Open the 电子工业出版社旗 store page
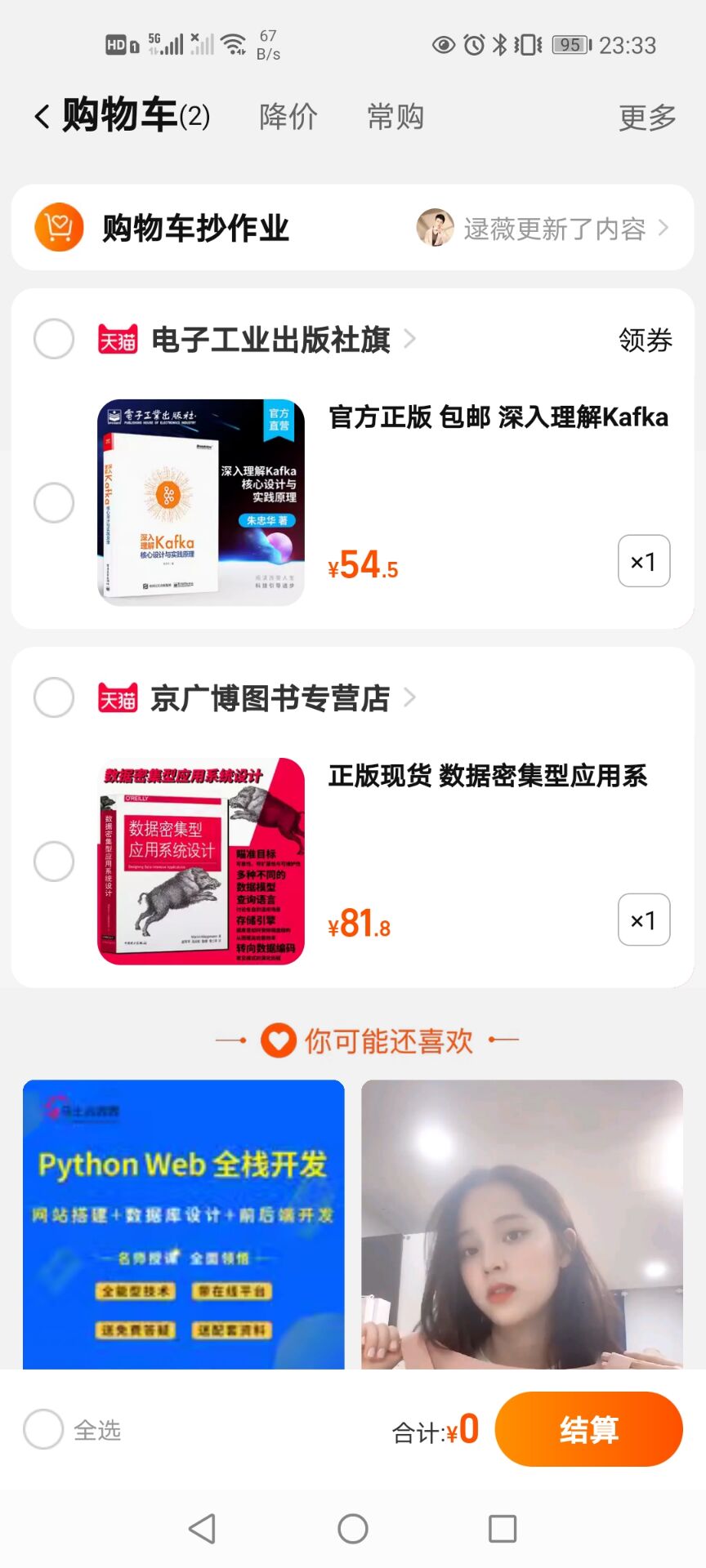Viewport: 706px width, 1568px height. [x=271, y=339]
